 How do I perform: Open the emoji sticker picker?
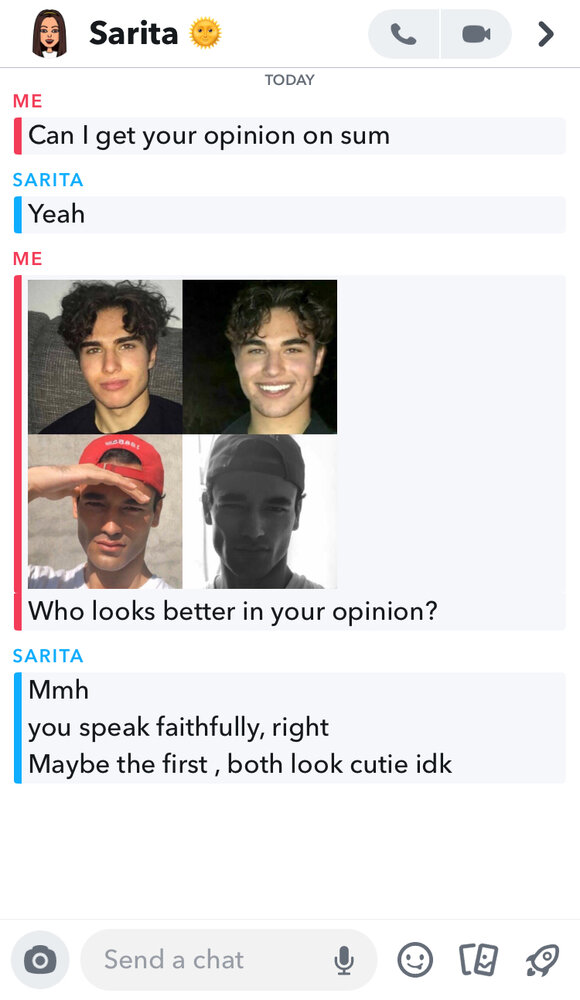415,960
